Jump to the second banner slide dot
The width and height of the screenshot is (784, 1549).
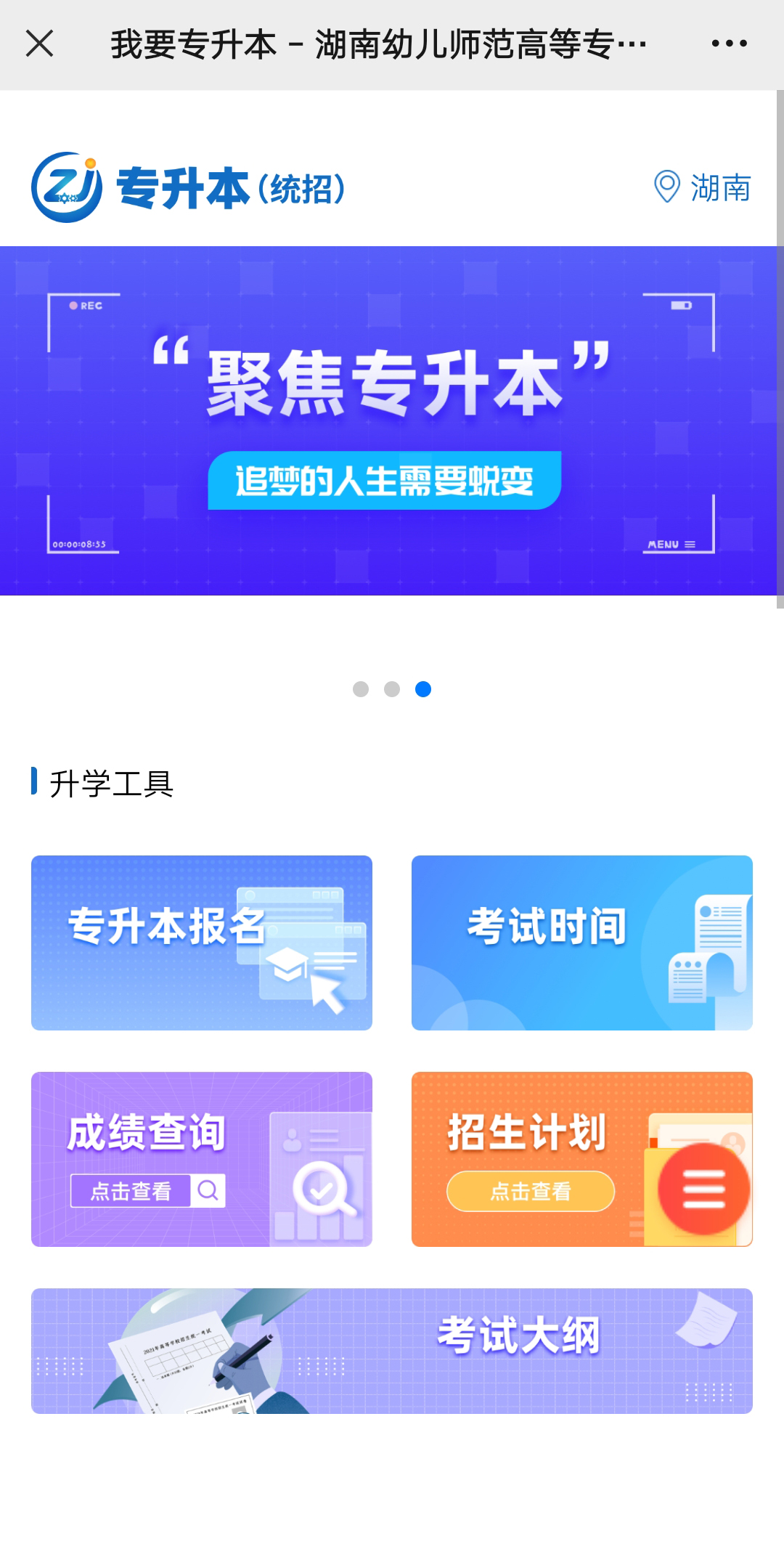[x=392, y=689]
